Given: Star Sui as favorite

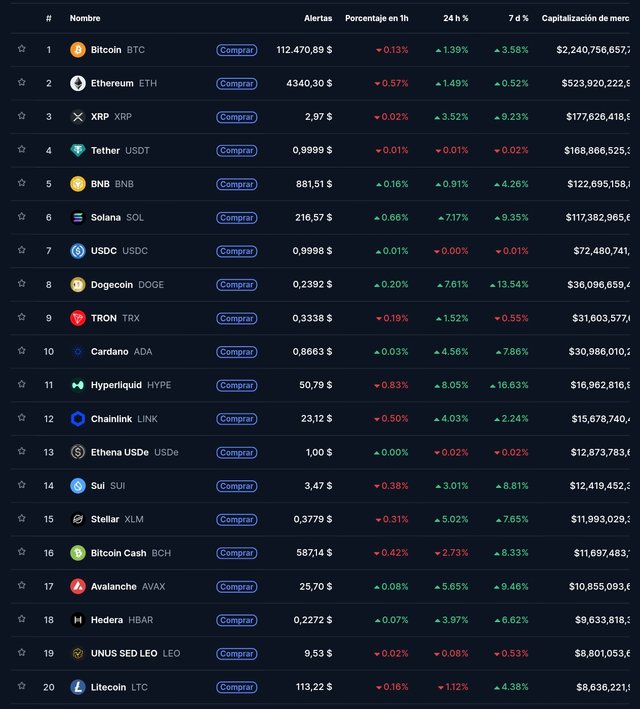Looking at the screenshot, I should pyautogui.click(x=21, y=485).
